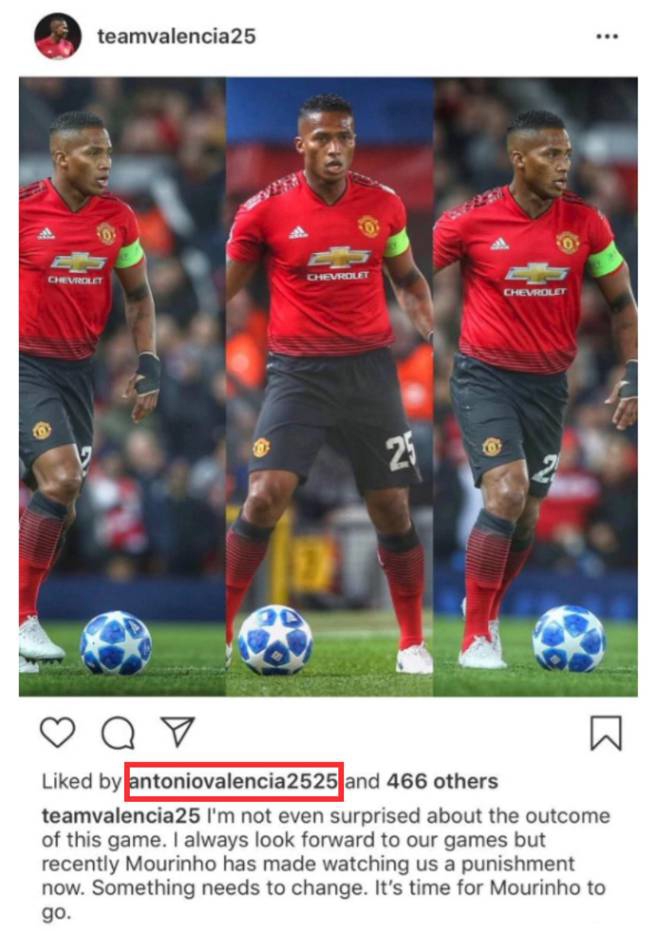
Task: Tap teamvalencia25 username in post header
Action: [x=176, y=36]
